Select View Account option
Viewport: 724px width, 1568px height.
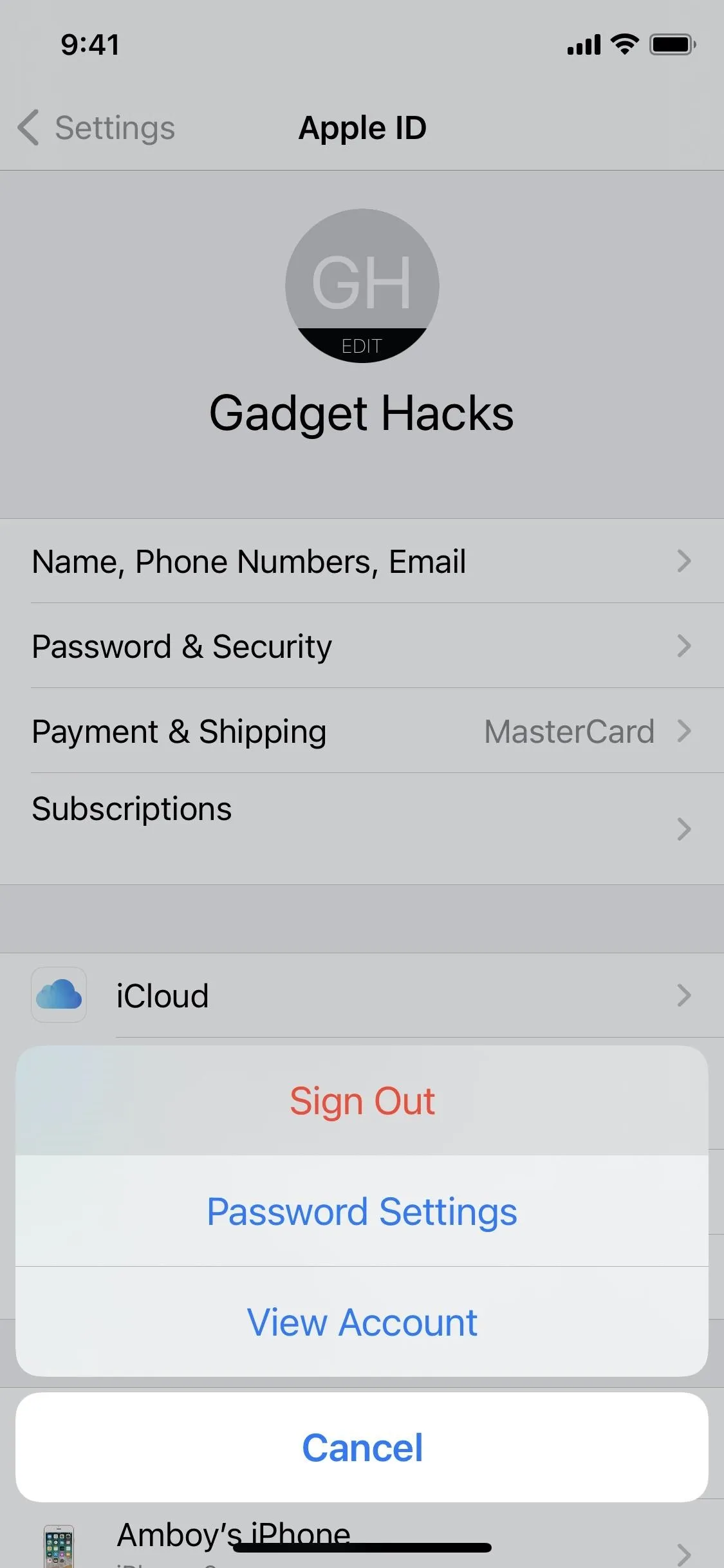[362, 1322]
